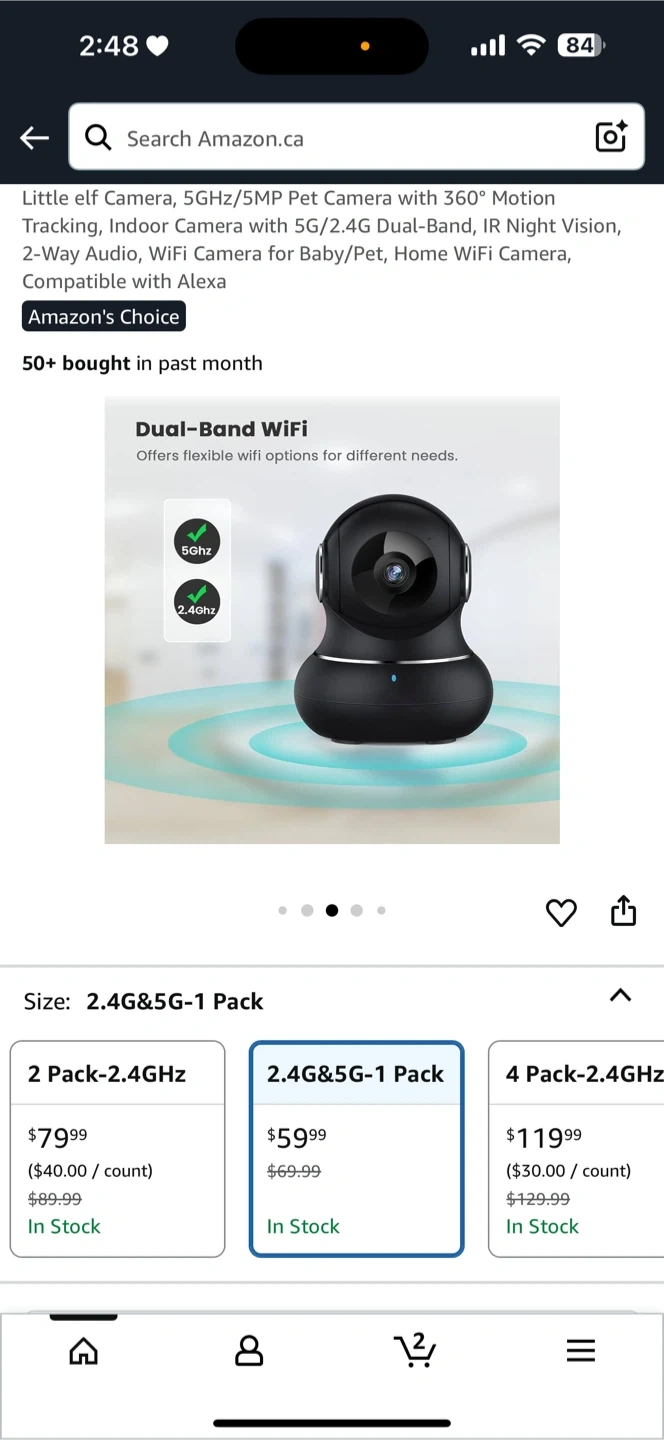Screen dimensions: 664x1440
Task: Open the Dual-Band WiFi product image
Action: pyautogui.click(x=332, y=620)
